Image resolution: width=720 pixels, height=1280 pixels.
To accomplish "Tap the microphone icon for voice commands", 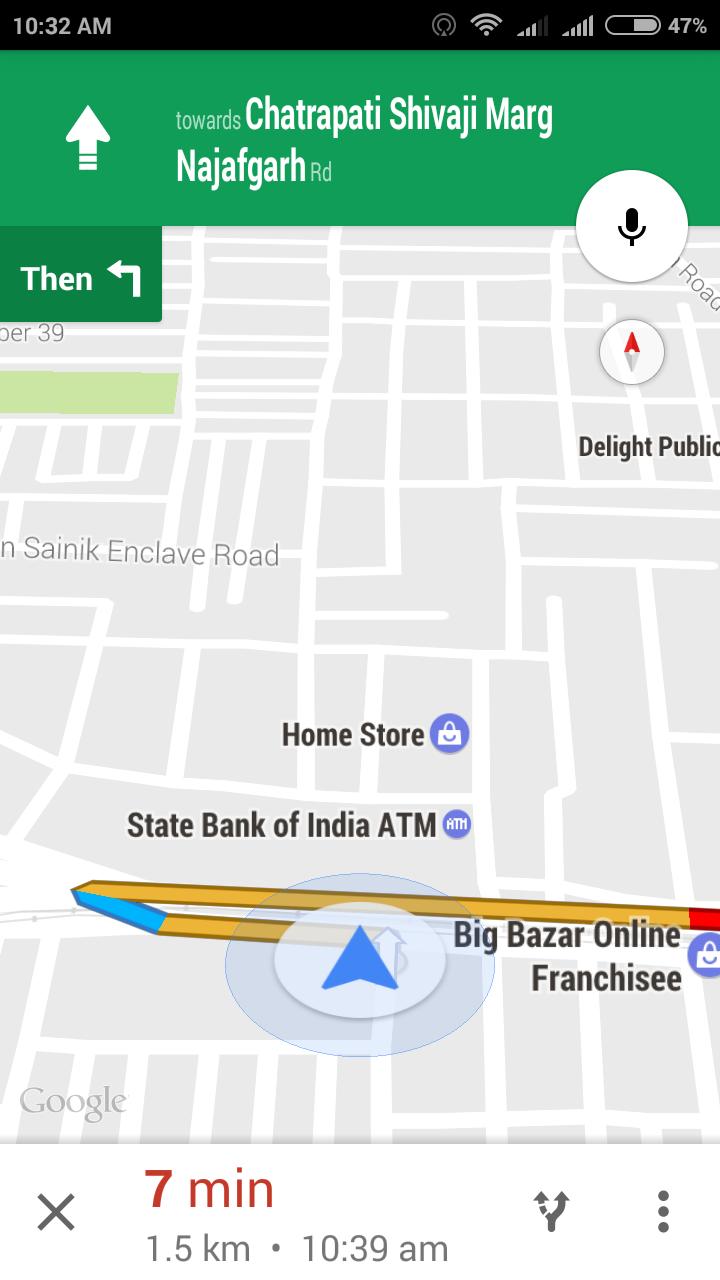I will [631, 225].
